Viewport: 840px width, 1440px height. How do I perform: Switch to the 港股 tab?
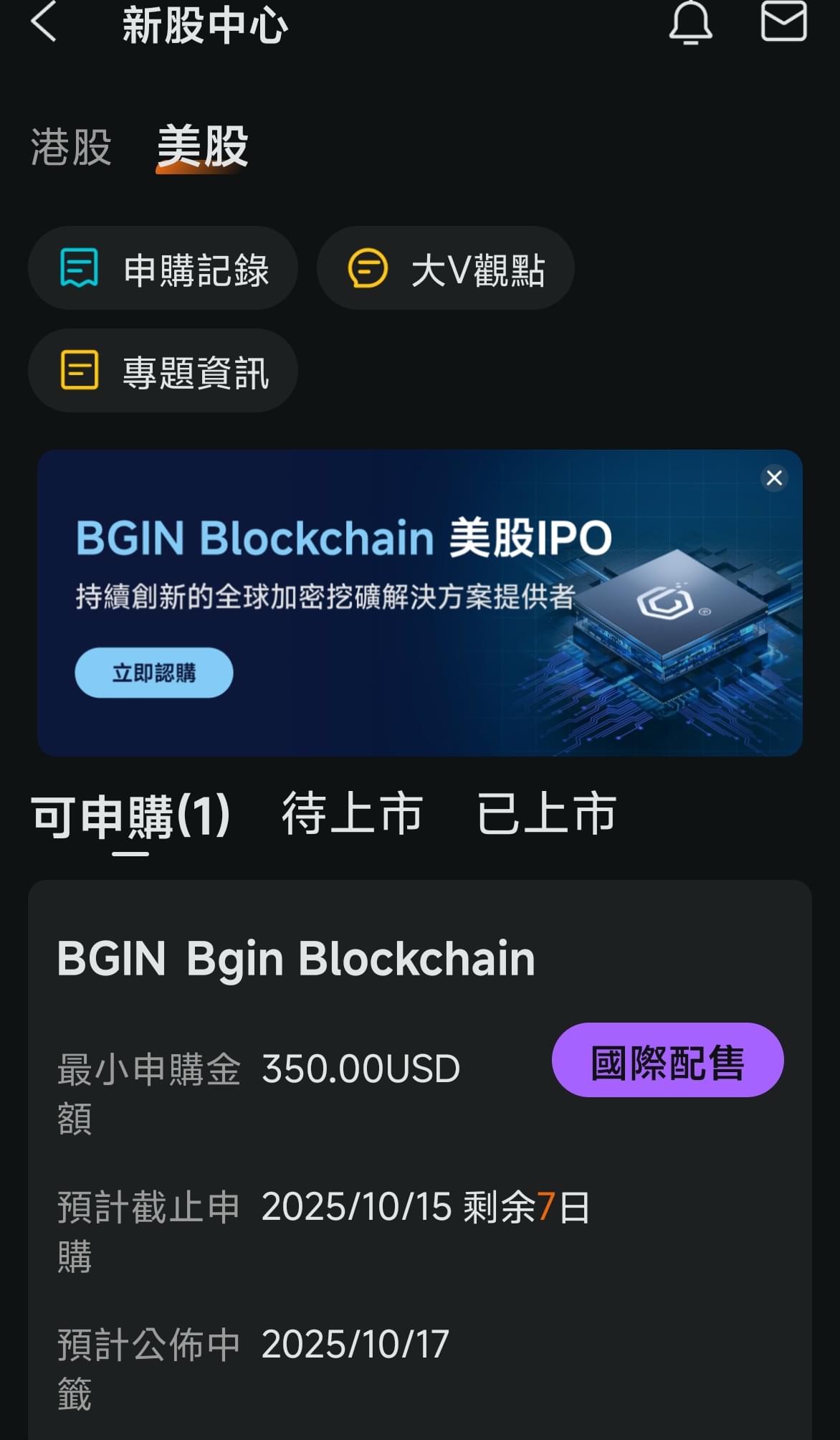click(x=71, y=148)
